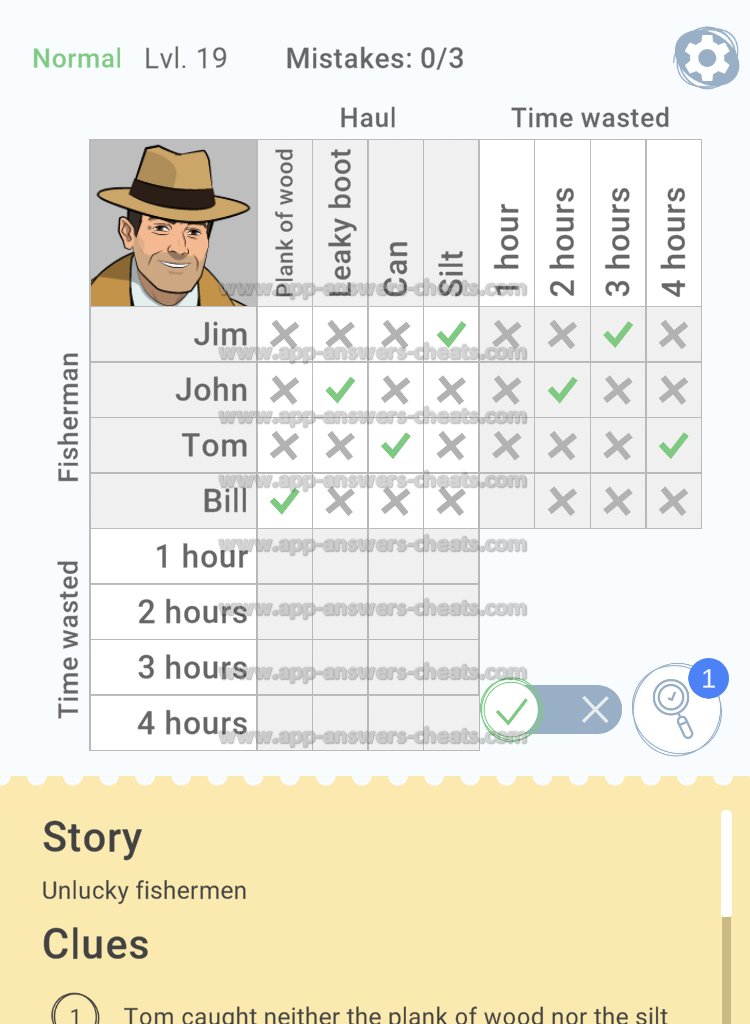Image resolution: width=750 pixels, height=1024 pixels.
Task: Mark the 3 hours and Silt cell
Action: click(451, 667)
